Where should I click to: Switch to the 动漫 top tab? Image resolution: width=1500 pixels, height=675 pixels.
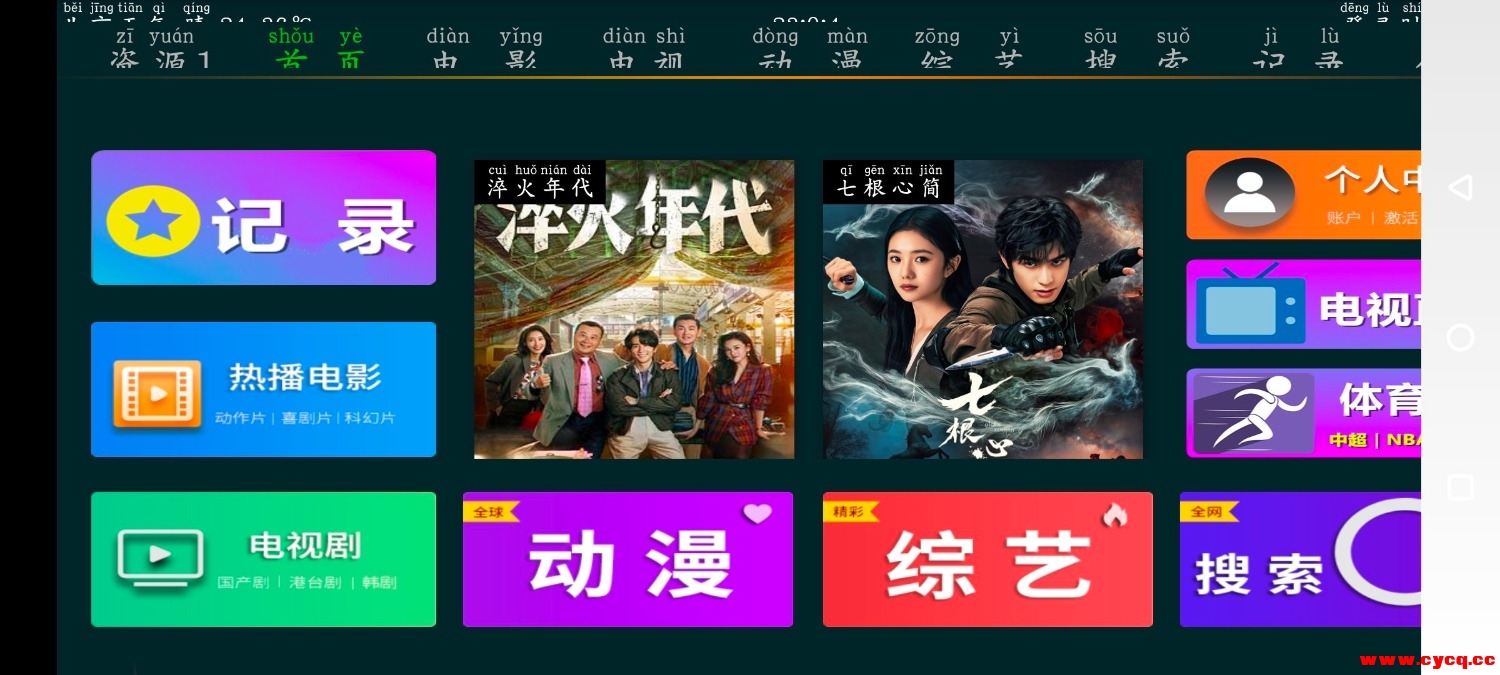[x=810, y=48]
